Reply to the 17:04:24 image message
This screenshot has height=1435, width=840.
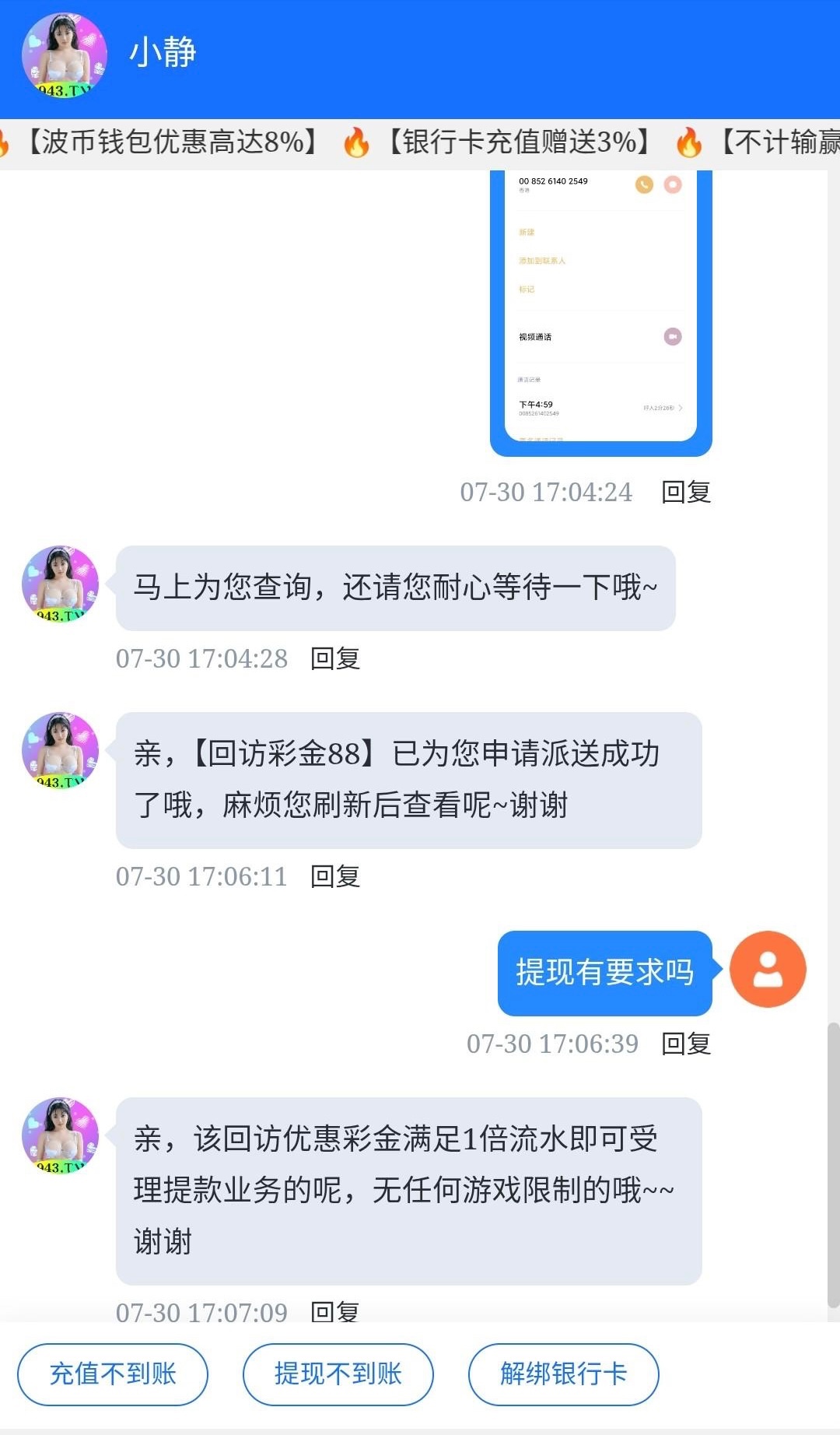tap(685, 492)
